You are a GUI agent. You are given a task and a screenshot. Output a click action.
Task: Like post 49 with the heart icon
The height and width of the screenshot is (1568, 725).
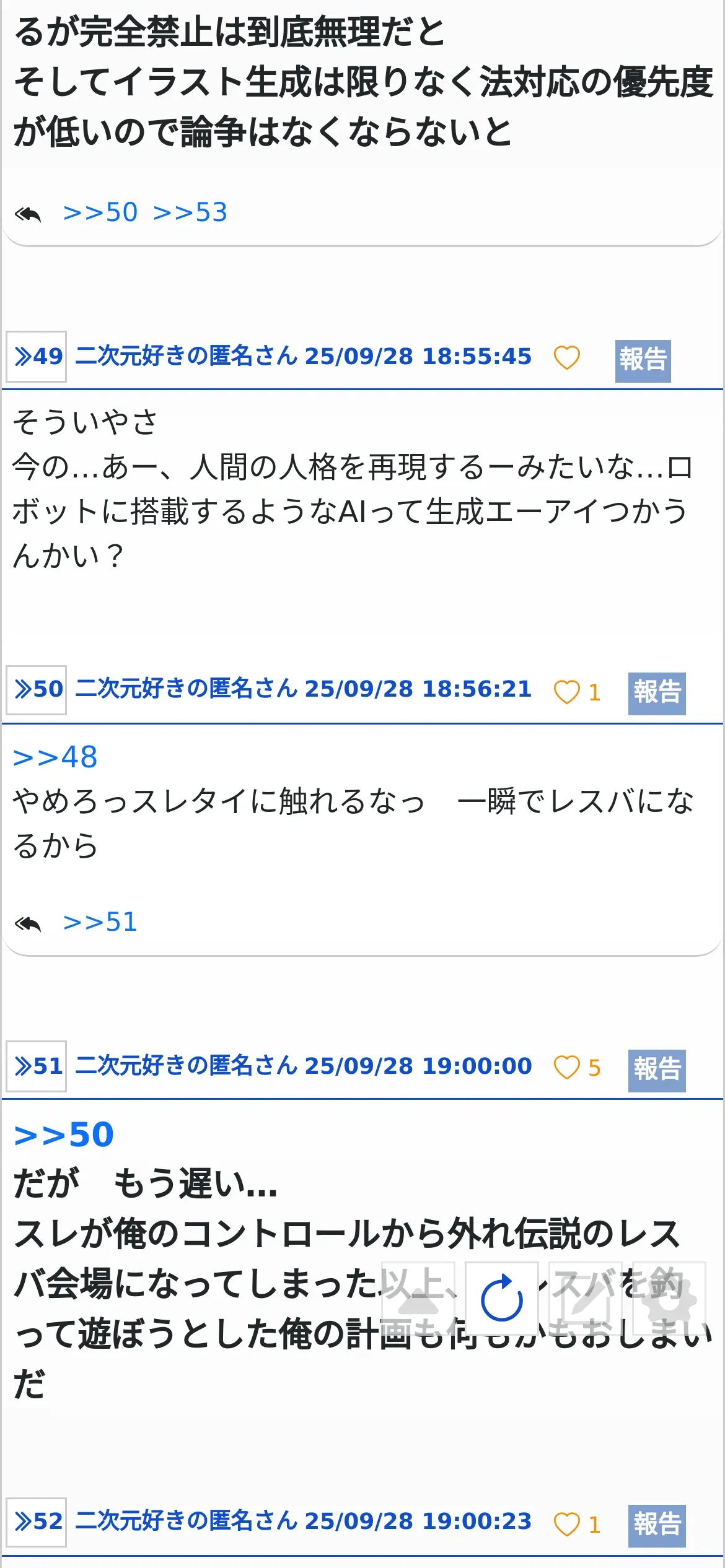point(566,357)
